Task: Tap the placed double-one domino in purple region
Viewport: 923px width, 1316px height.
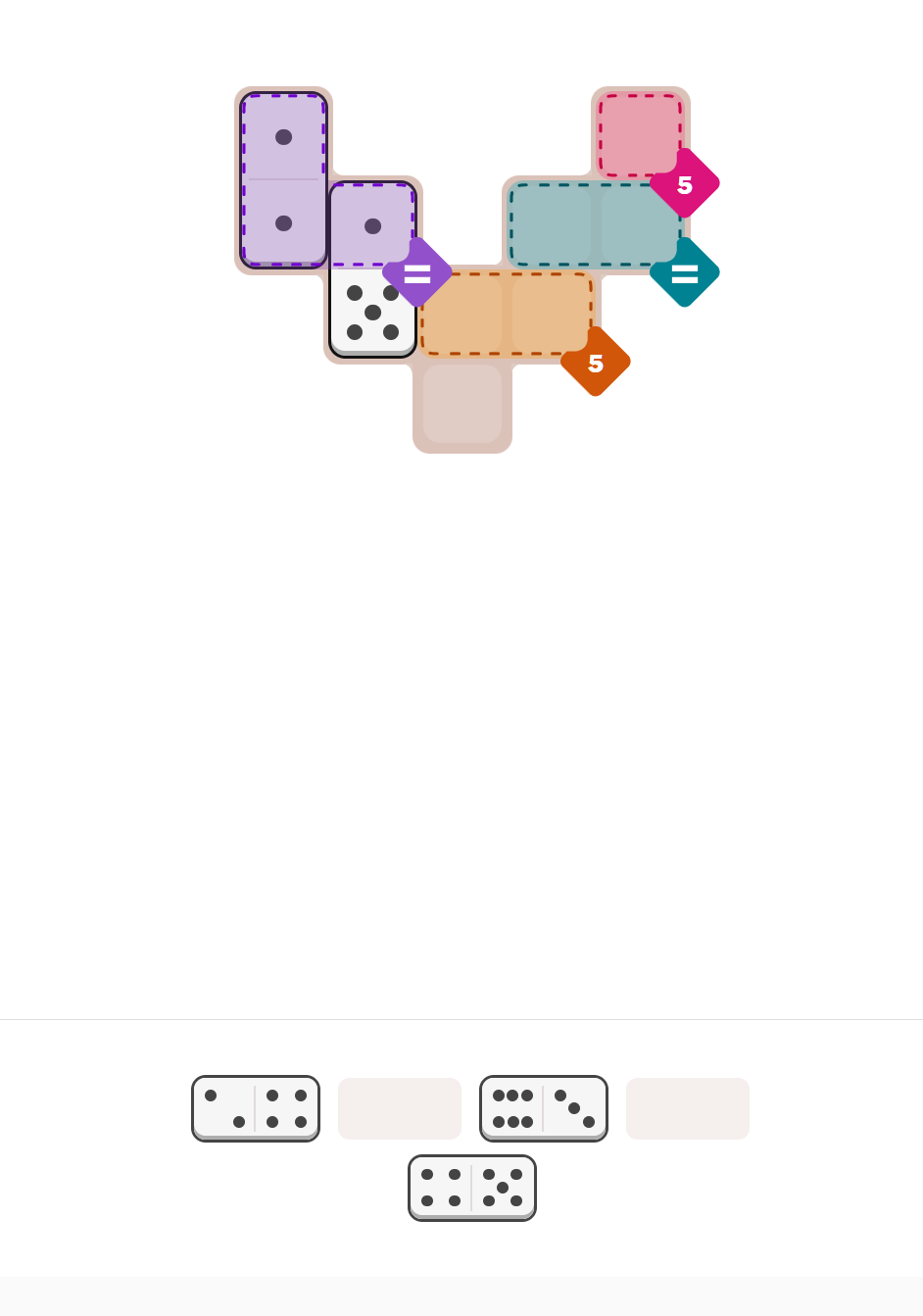Action: click(x=283, y=179)
